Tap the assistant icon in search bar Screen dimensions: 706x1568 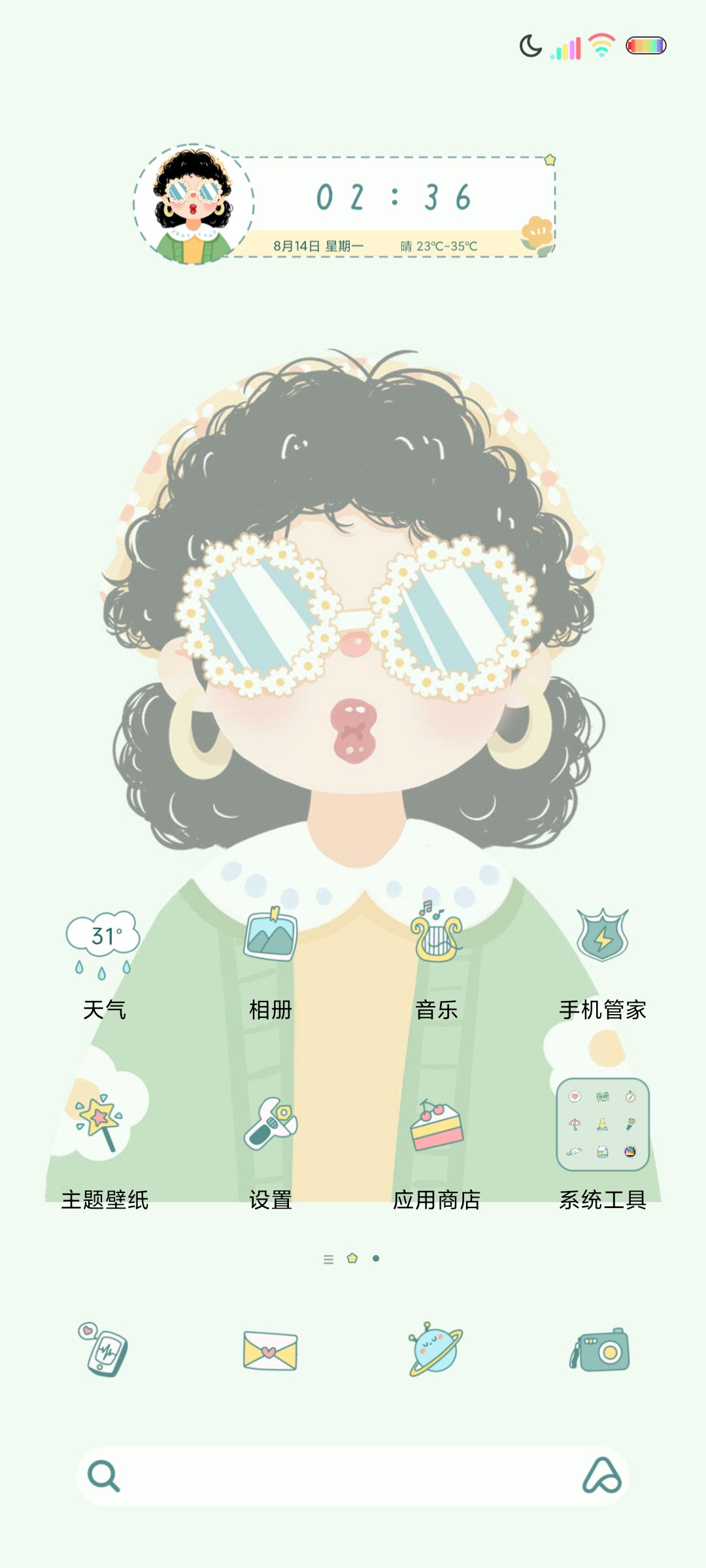601,1476
